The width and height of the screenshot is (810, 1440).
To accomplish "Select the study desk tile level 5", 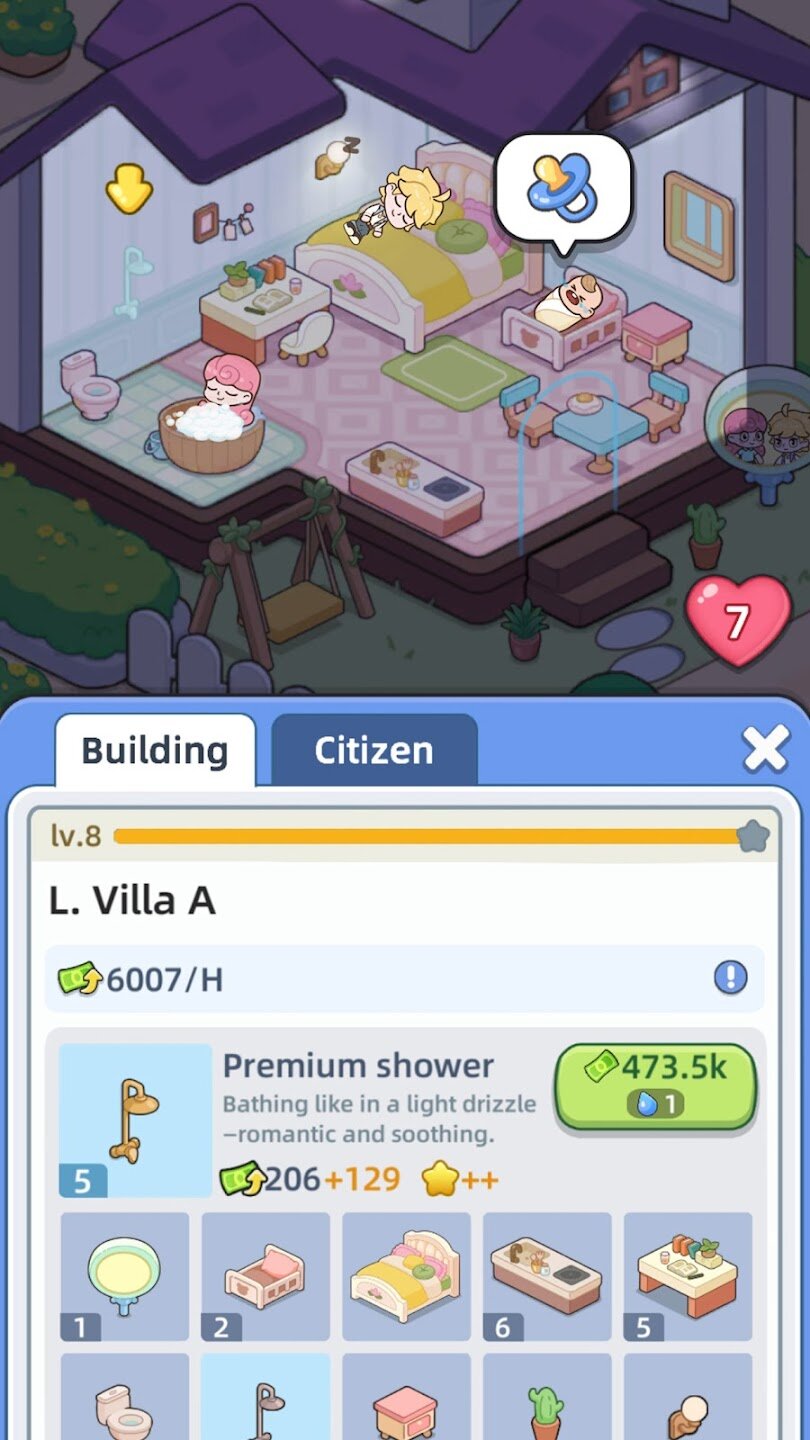I will point(688,1276).
